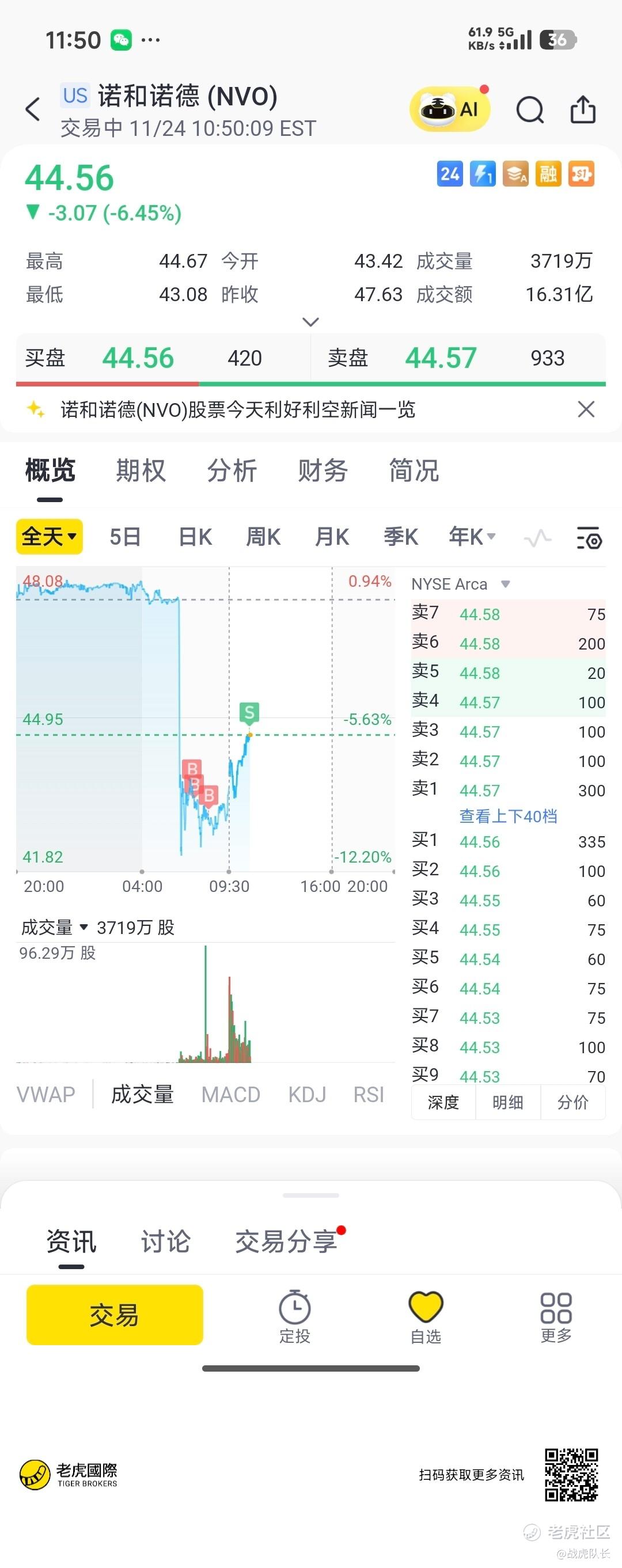
Task: Switch to the 分析 tab
Action: coord(232,470)
